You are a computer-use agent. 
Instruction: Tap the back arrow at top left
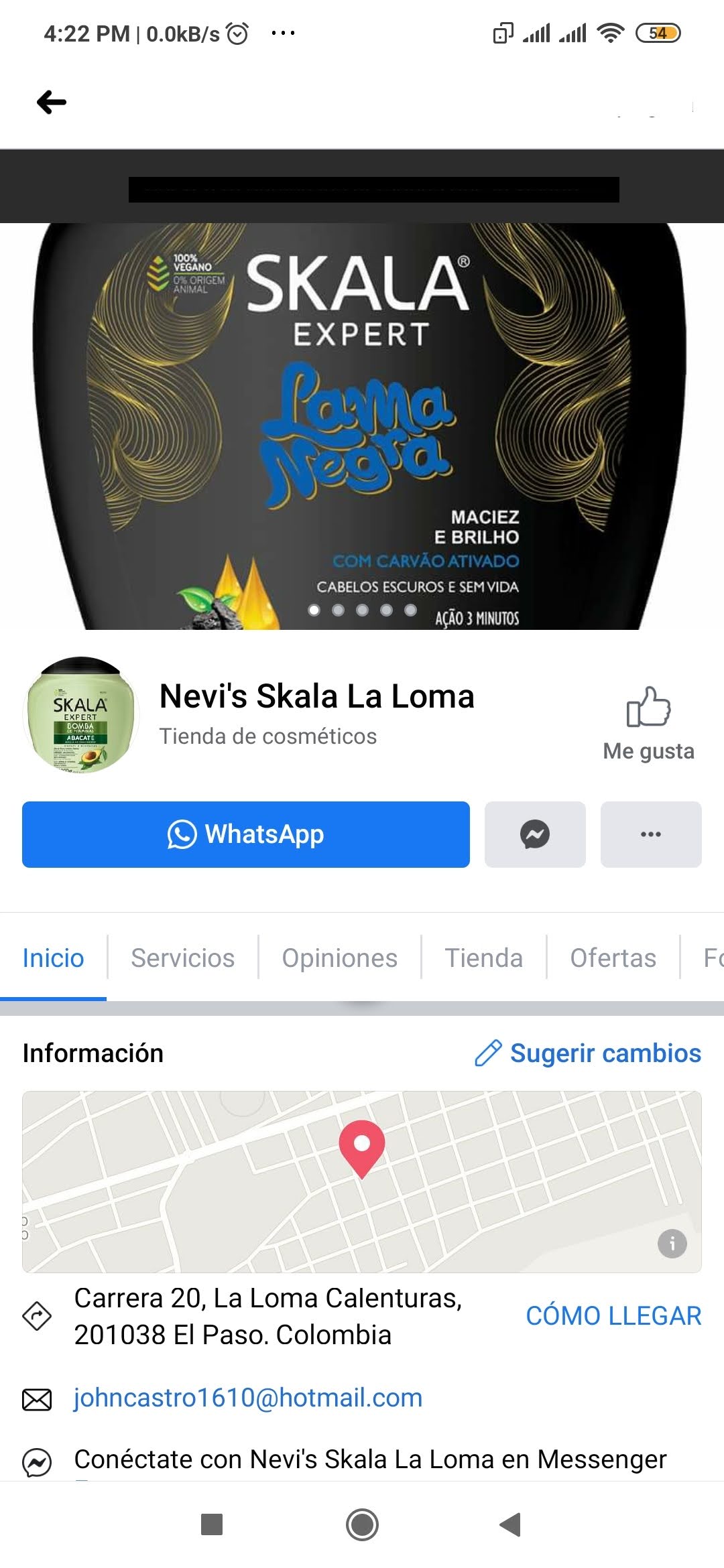pyautogui.click(x=50, y=102)
